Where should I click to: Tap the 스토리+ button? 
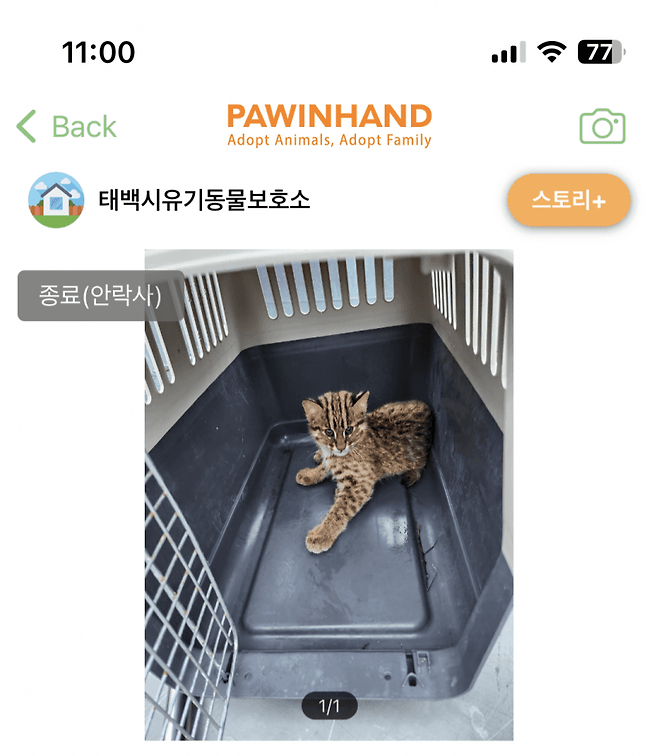tap(569, 200)
